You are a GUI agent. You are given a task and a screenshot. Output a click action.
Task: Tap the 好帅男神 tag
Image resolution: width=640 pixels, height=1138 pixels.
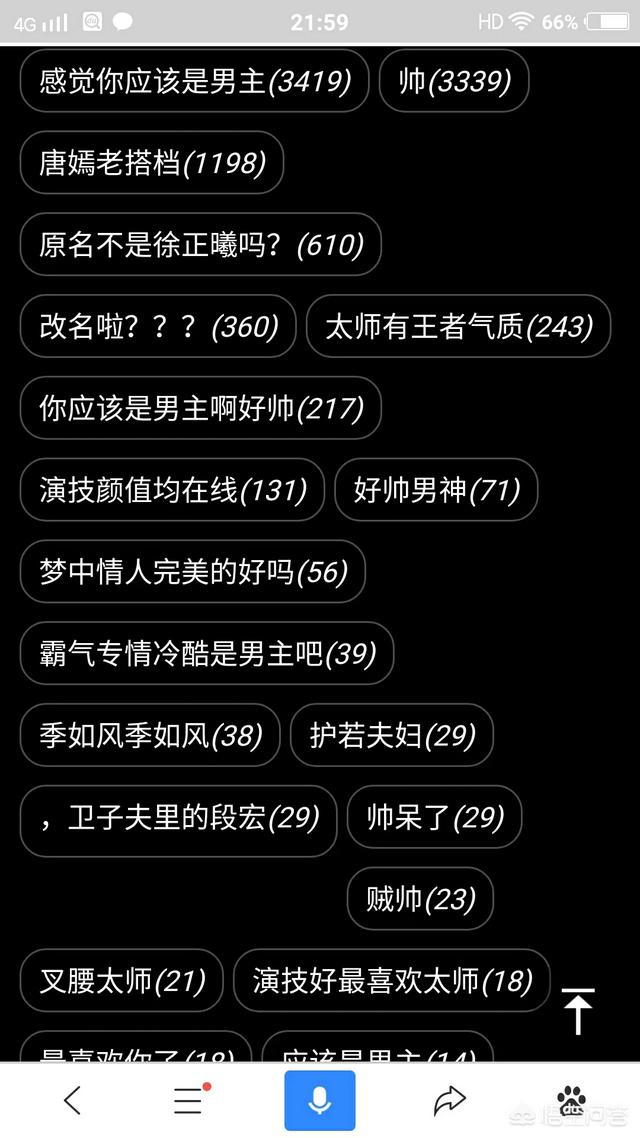436,490
